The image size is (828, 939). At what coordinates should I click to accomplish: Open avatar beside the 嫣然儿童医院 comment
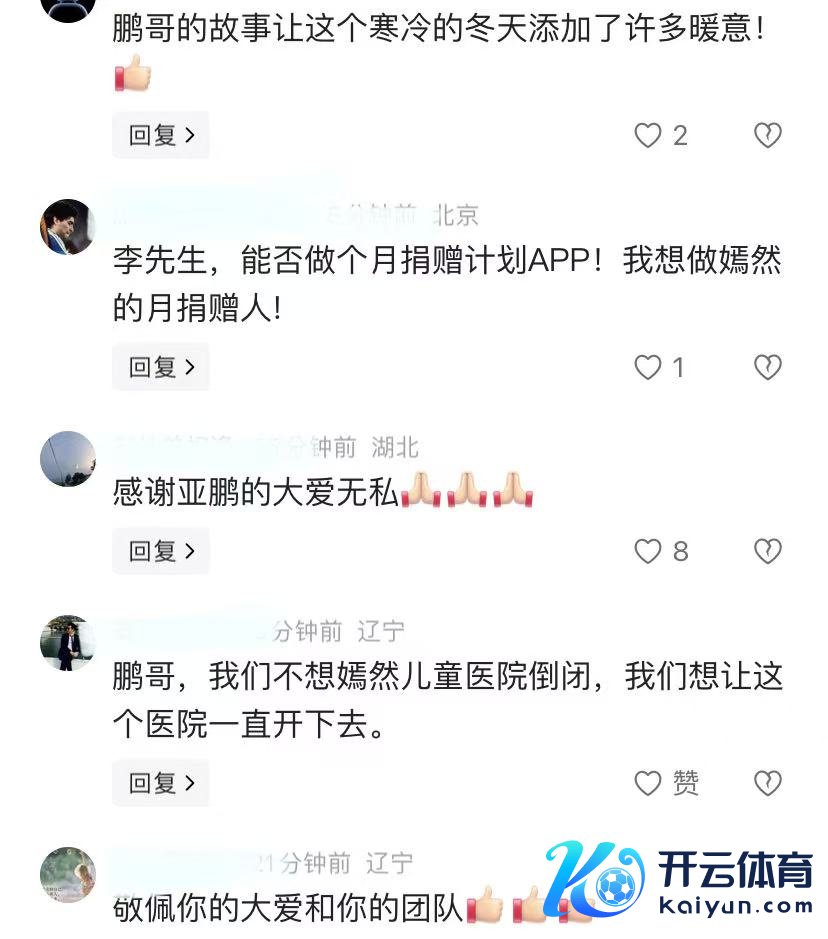coord(67,643)
